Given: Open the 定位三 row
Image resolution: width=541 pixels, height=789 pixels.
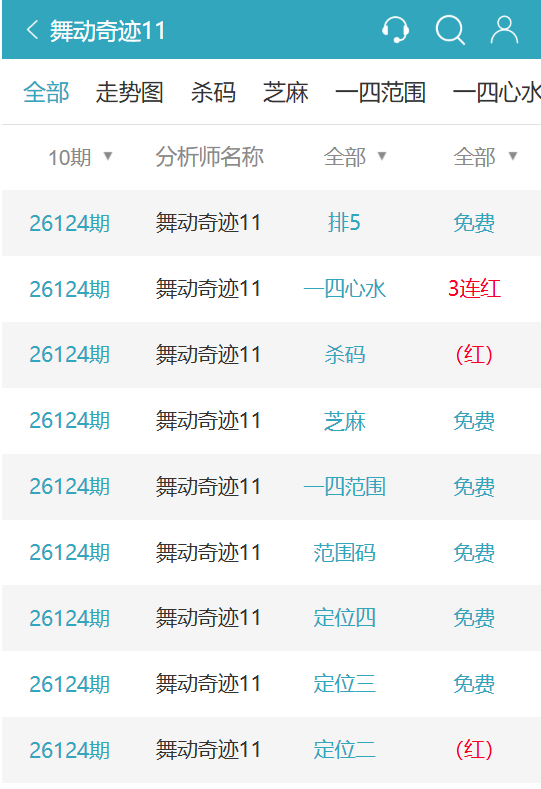Looking at the screenshot, I should click(272, 684).
